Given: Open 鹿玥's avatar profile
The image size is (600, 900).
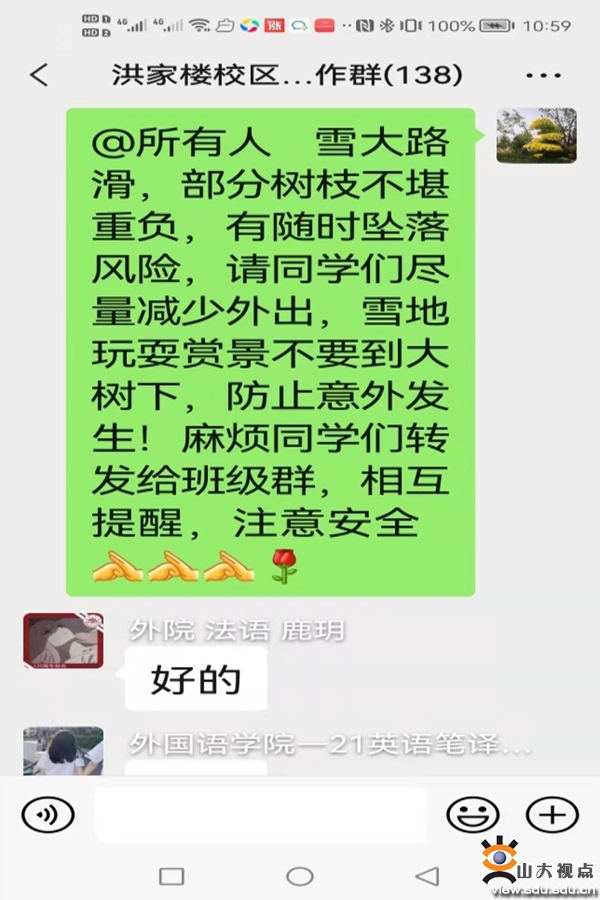Looking at the screenshot, I should click(63, 641).
